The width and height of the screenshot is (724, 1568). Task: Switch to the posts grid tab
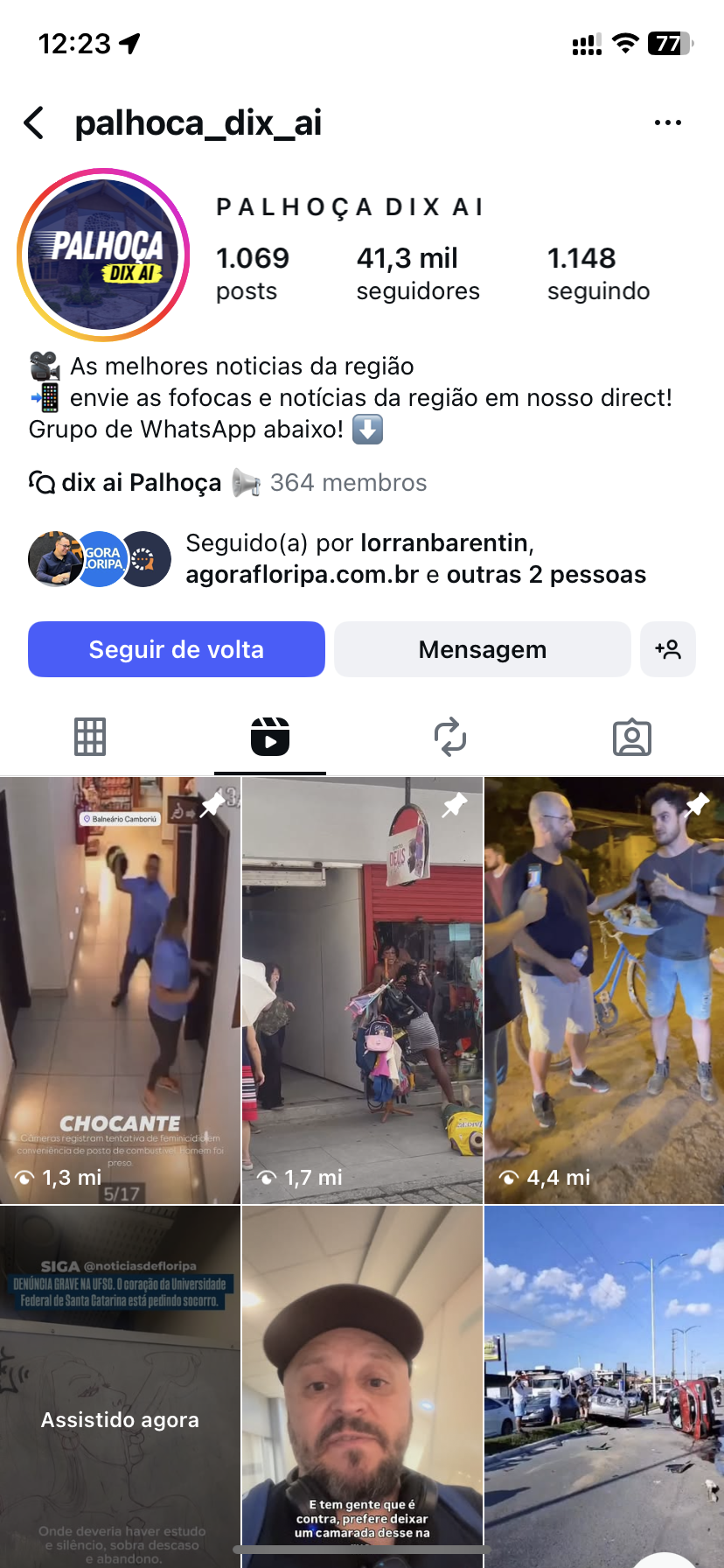(x=90, y=737)
